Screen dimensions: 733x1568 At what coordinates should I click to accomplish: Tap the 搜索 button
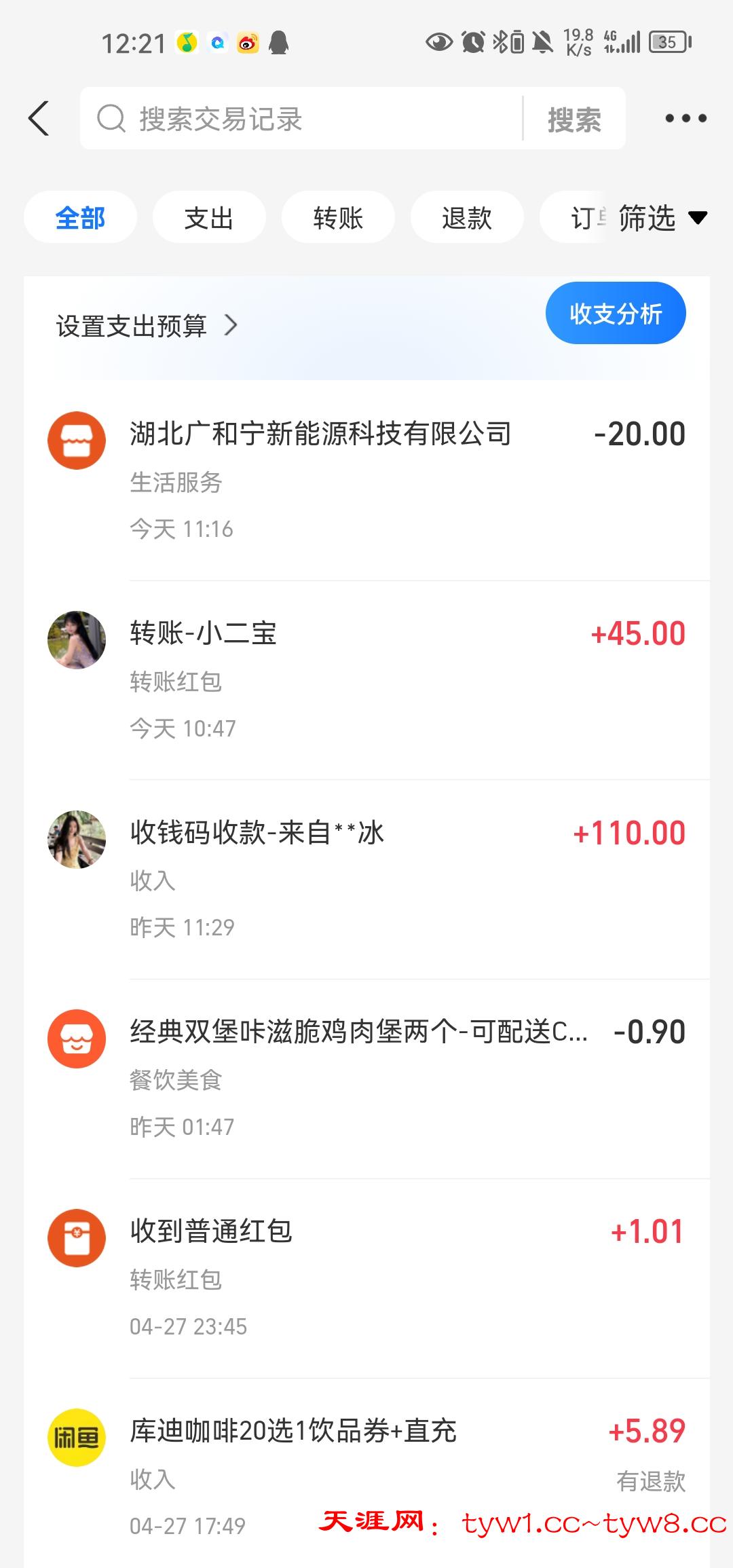pyautogui.click(x=574, y=120)
